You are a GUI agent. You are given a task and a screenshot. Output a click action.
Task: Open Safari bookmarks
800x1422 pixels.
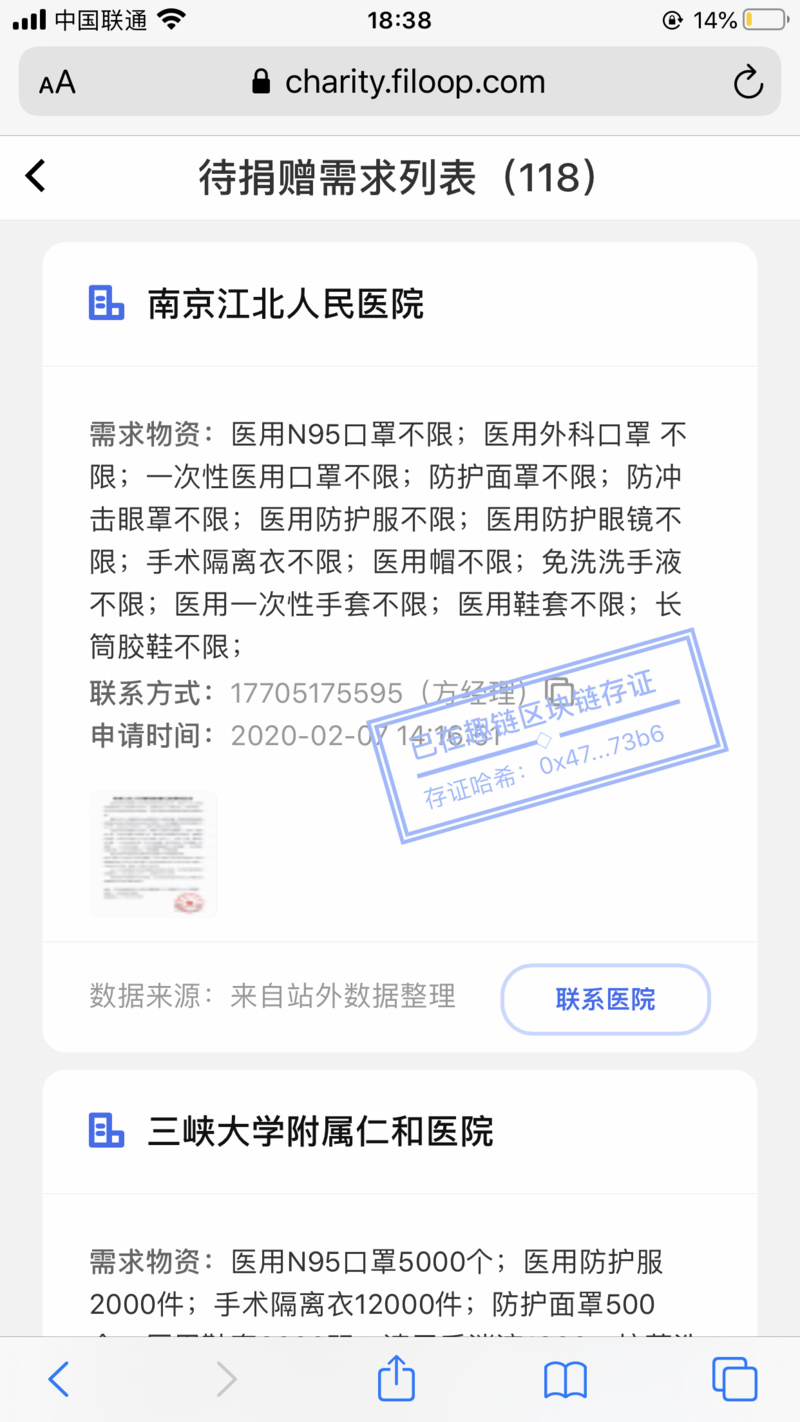point(565,1380)
